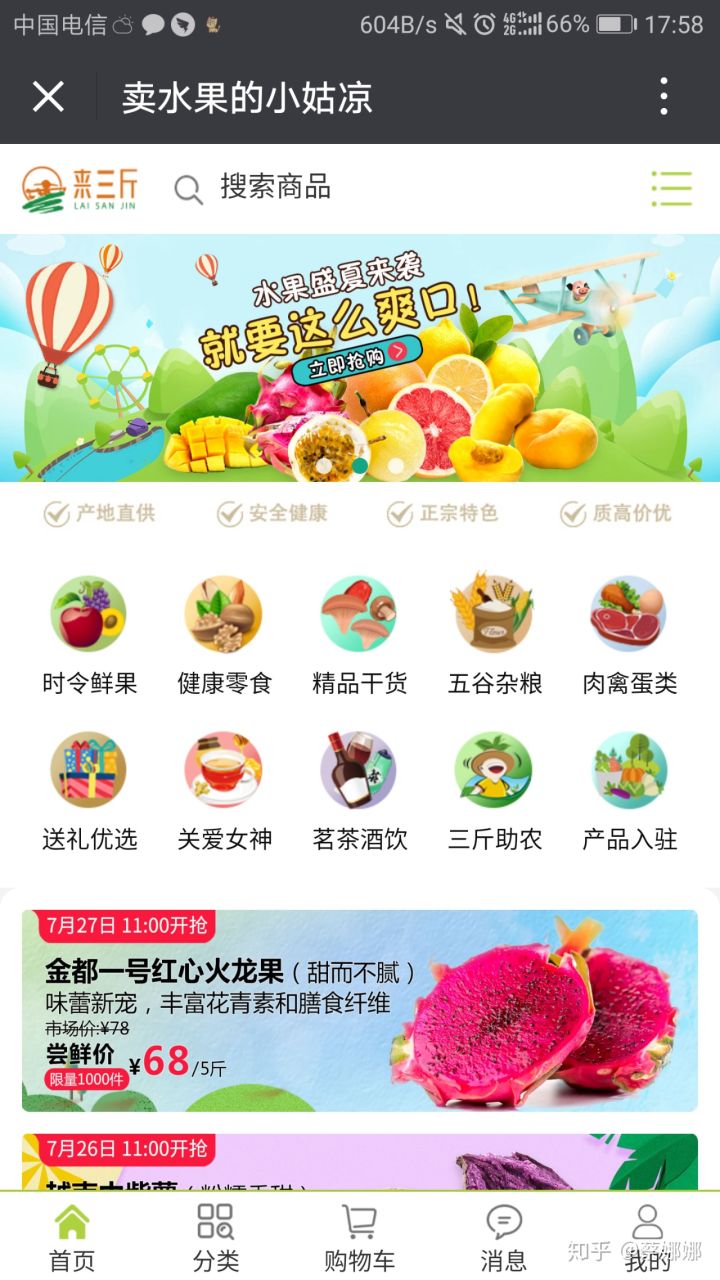
Task: Go to the 我的 tab
Action: point(647,1237)
